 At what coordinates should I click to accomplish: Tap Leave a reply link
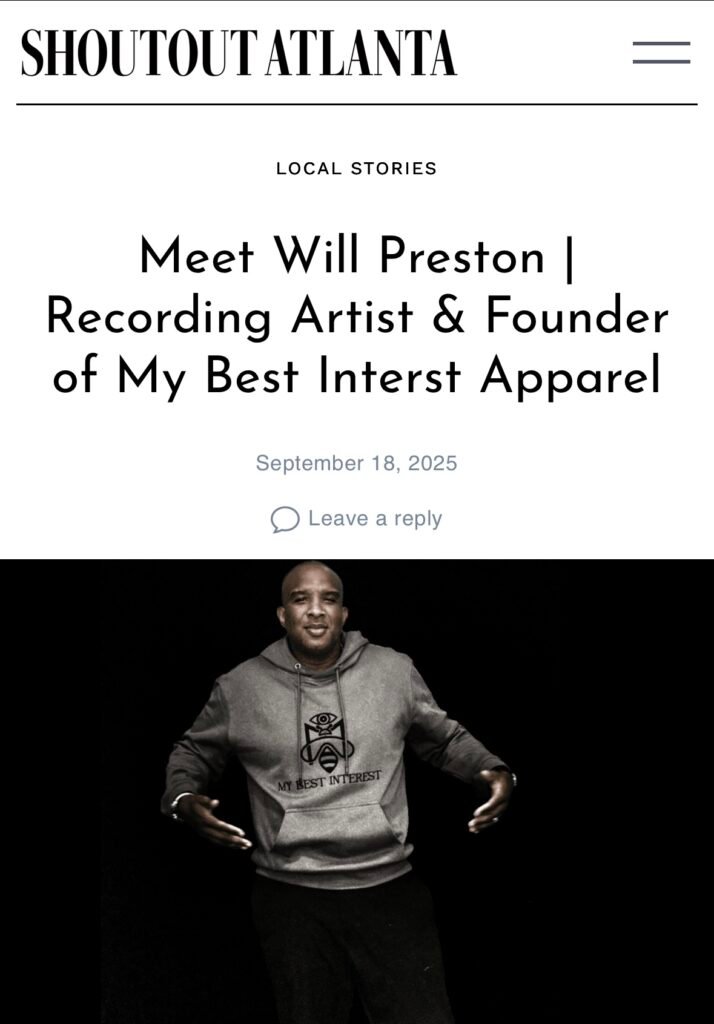(x=373, y=519)
